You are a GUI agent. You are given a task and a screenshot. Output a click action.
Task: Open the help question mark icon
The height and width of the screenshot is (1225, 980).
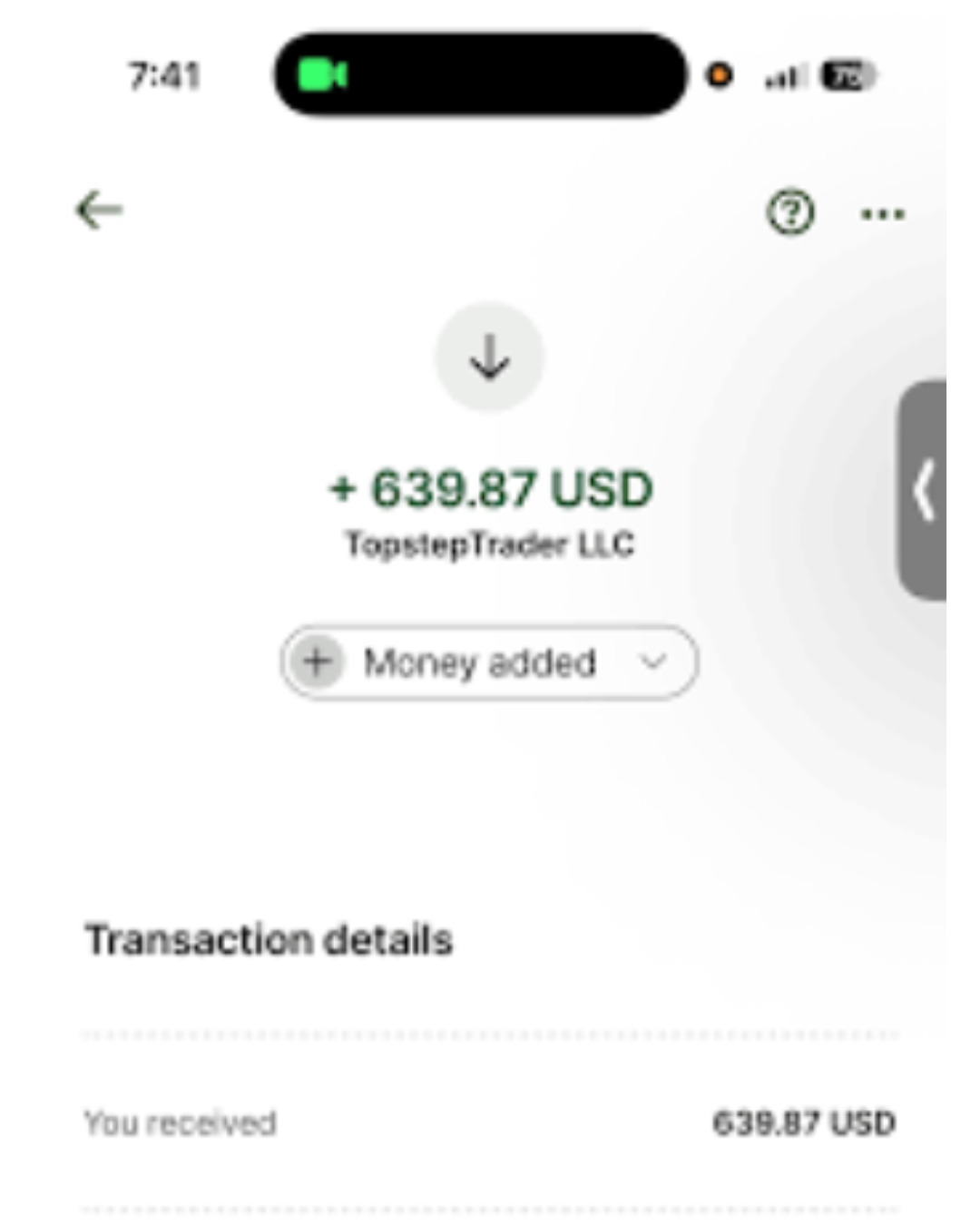(x=790, y=212)
